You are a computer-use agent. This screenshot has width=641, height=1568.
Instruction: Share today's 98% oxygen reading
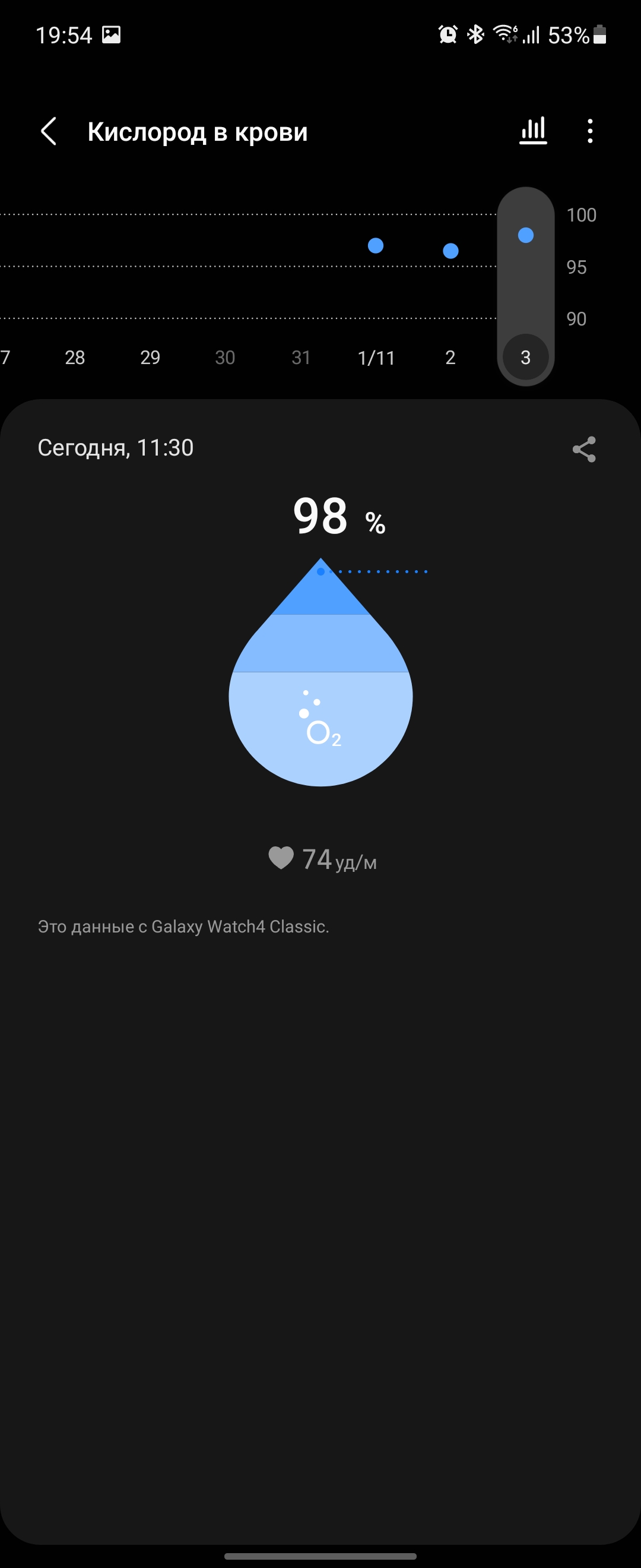[x=584, y=449]
